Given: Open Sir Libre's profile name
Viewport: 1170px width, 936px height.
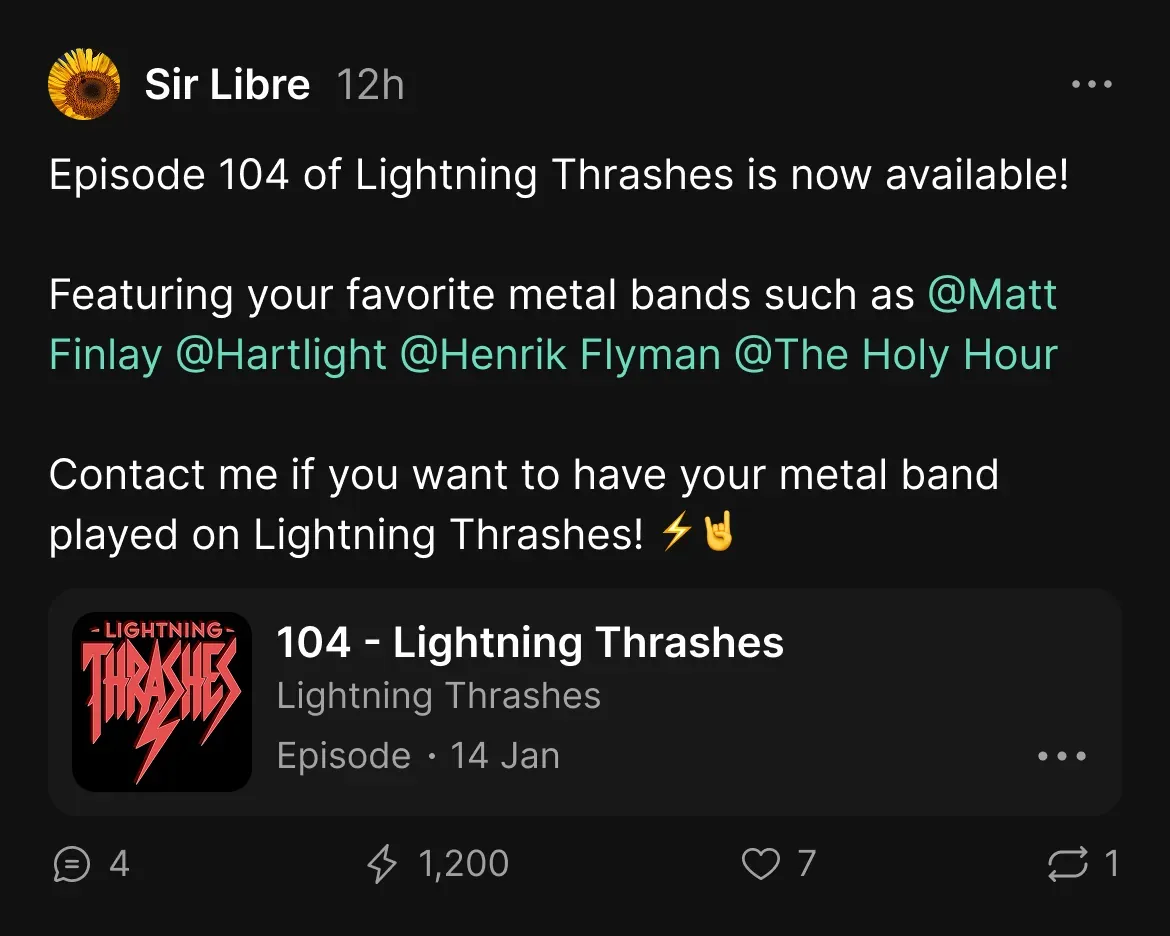Looking at the screenshot, I should click(x=227, y=85).
